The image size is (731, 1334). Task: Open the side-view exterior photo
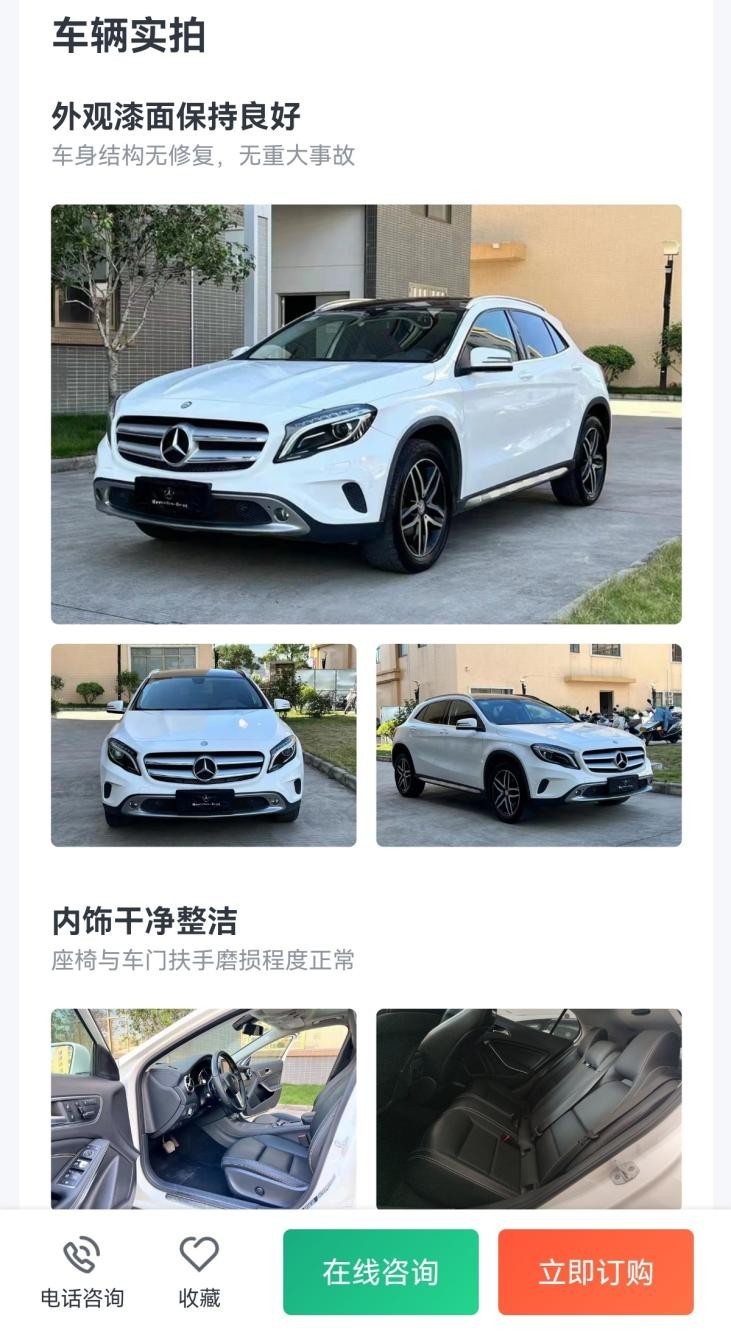529,745
